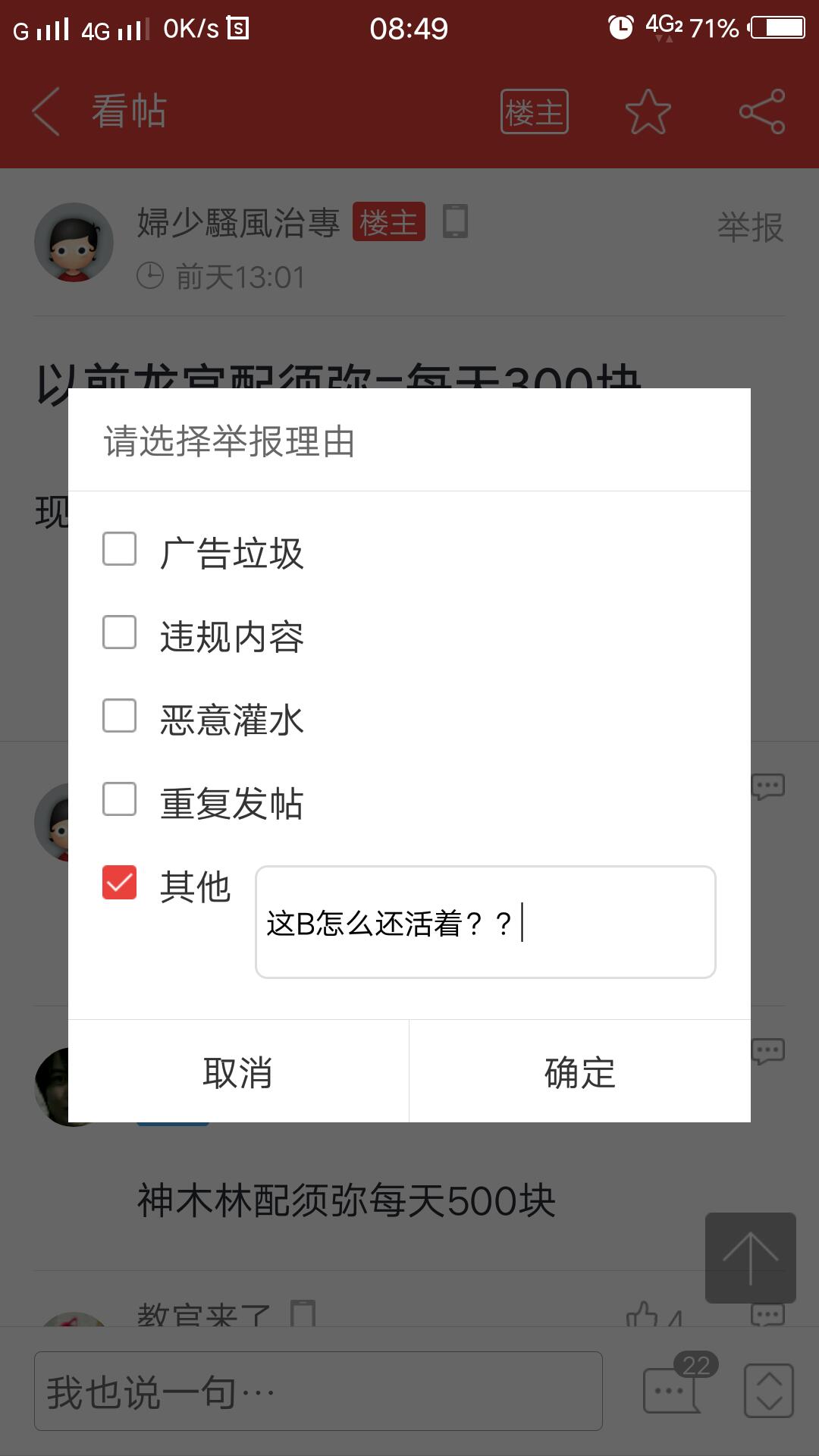Cancel the report with 取消

click(x=238, y=1072)
